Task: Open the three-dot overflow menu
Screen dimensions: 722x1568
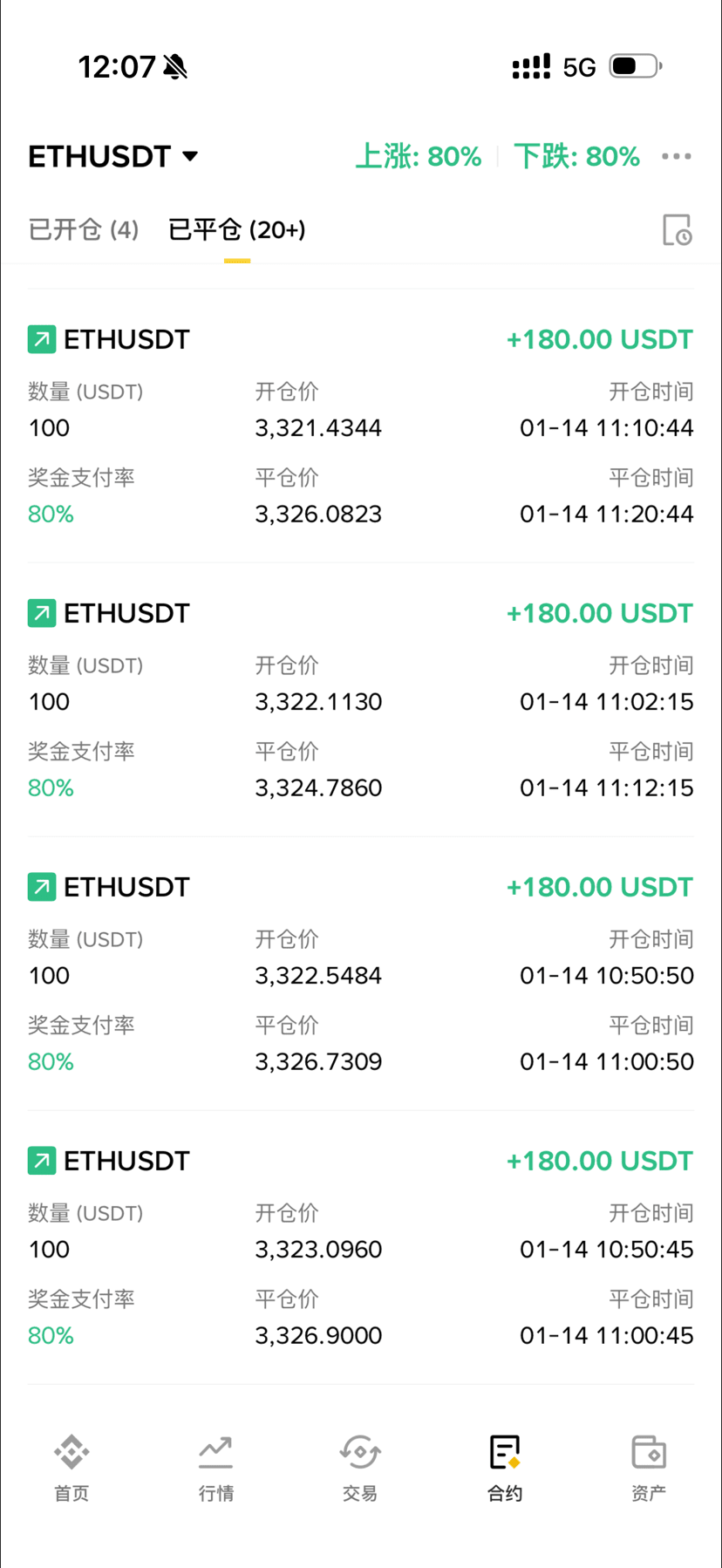Action: click(677, 157)
